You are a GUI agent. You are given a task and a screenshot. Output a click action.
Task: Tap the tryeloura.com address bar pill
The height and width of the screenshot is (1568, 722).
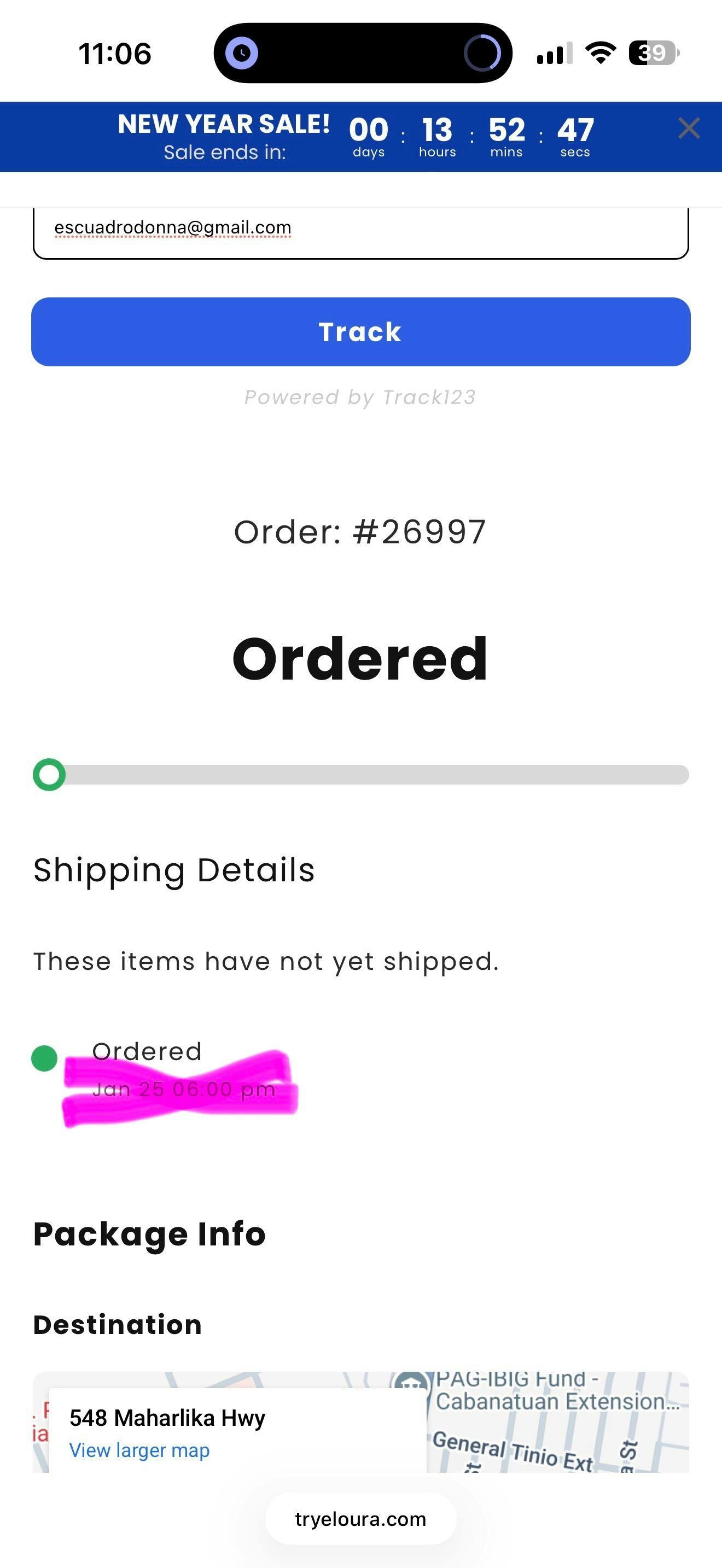coord(360,1519)
